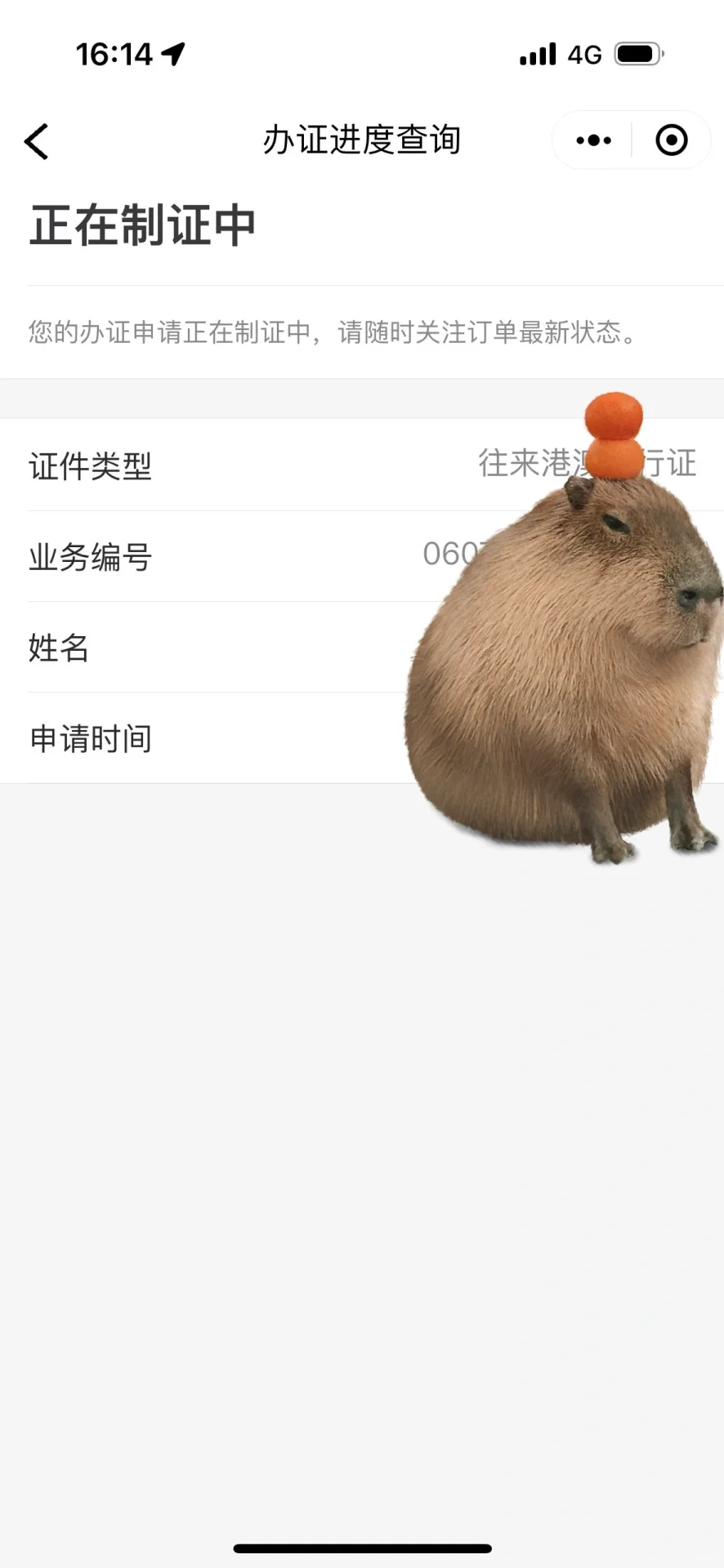
Task: Close the mini program with circle button
Action: tap(671, 140)
